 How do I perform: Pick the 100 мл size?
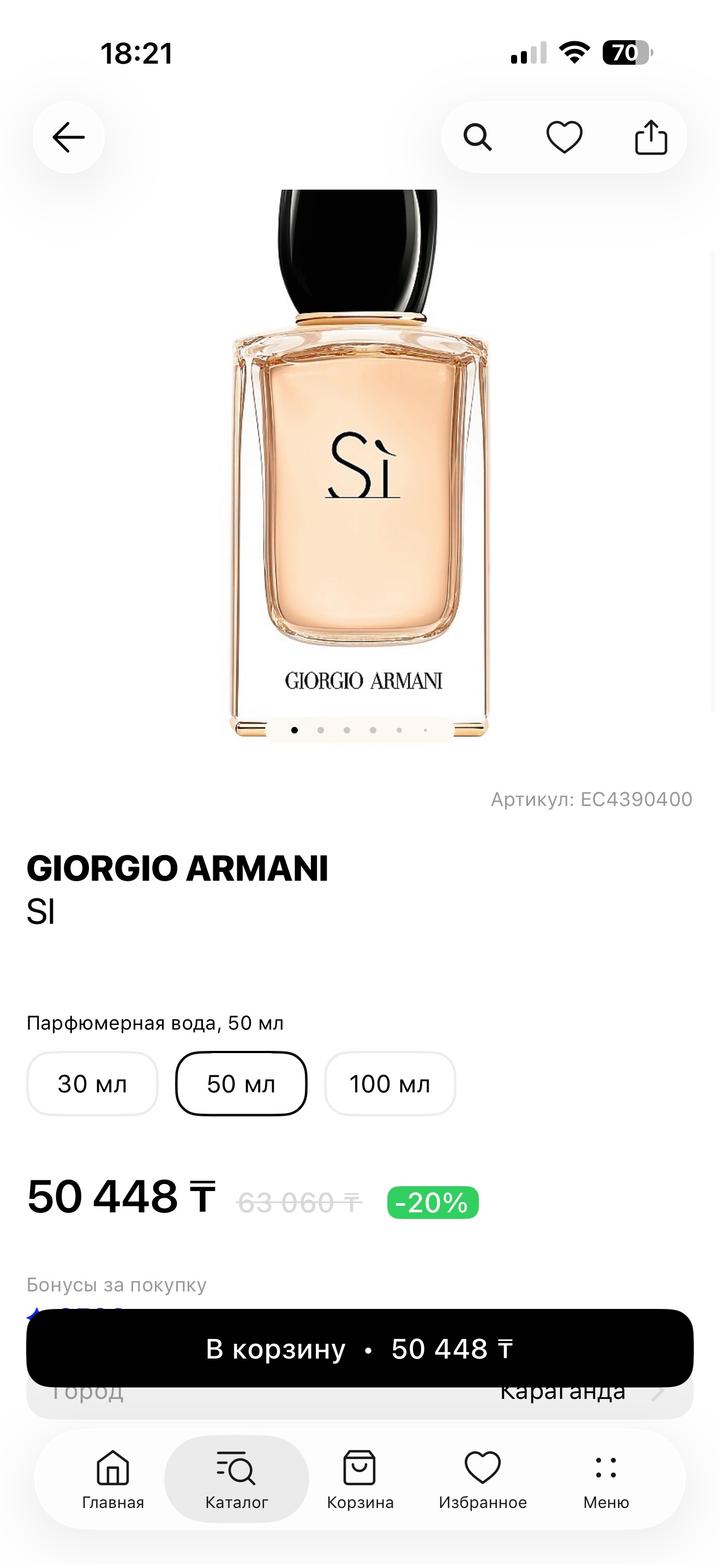tap(390, 1084)
